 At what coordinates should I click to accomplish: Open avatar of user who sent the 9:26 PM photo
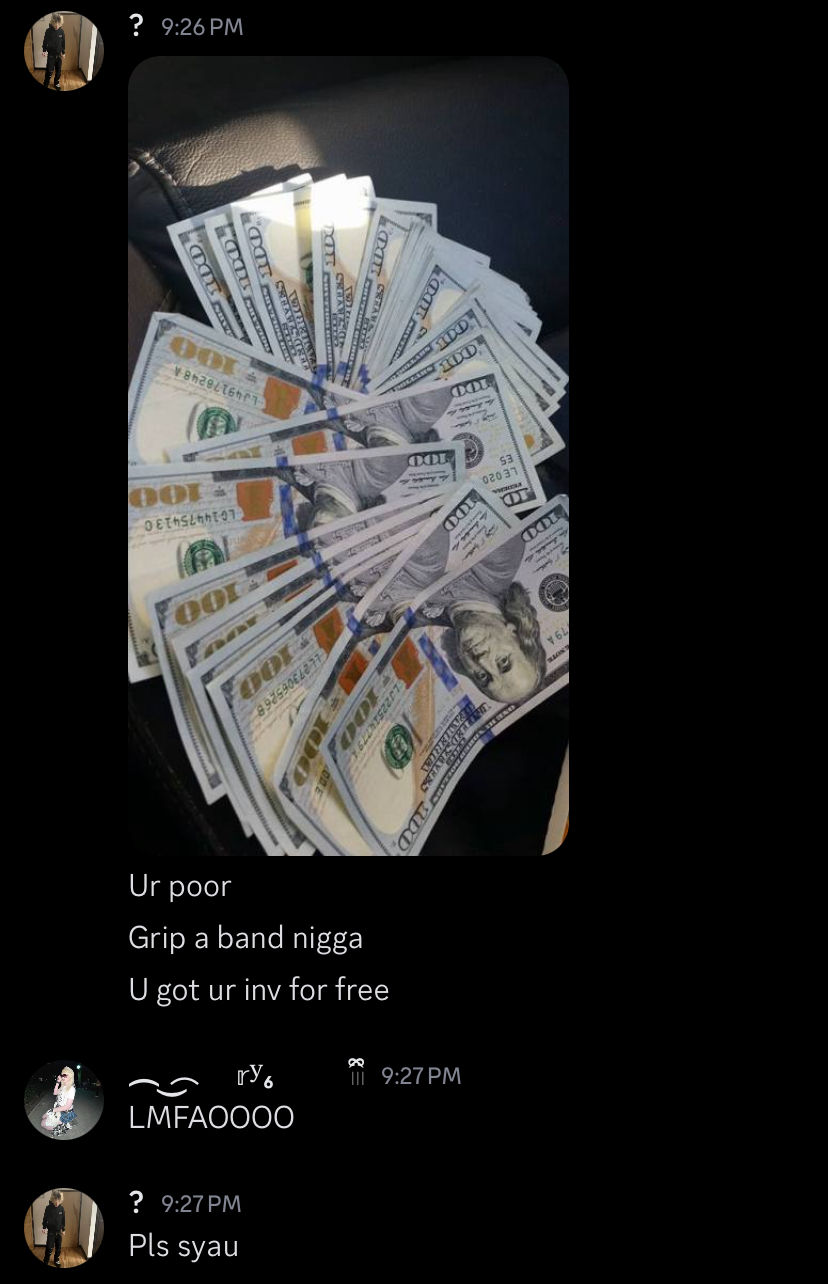(63, 51)
